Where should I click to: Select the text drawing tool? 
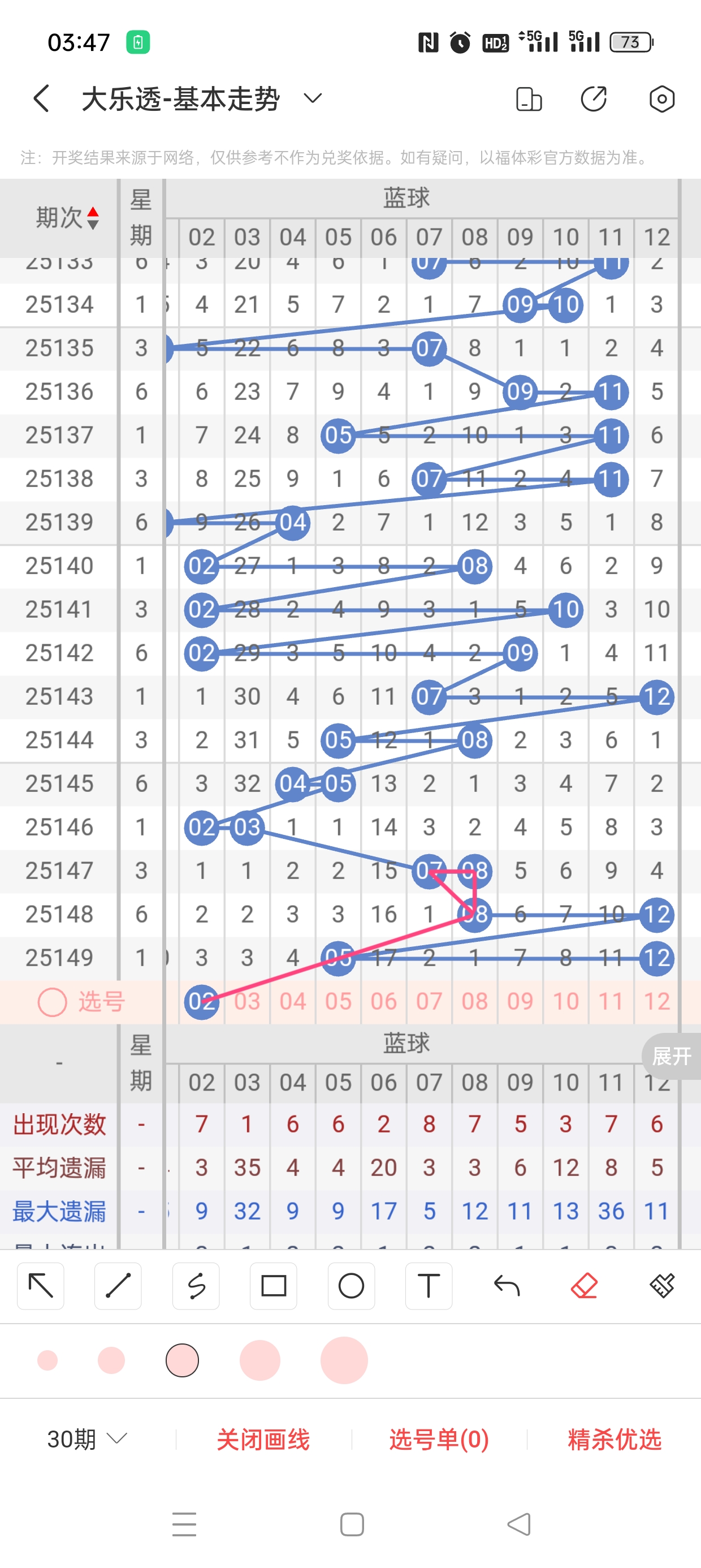click(429, 1286)
